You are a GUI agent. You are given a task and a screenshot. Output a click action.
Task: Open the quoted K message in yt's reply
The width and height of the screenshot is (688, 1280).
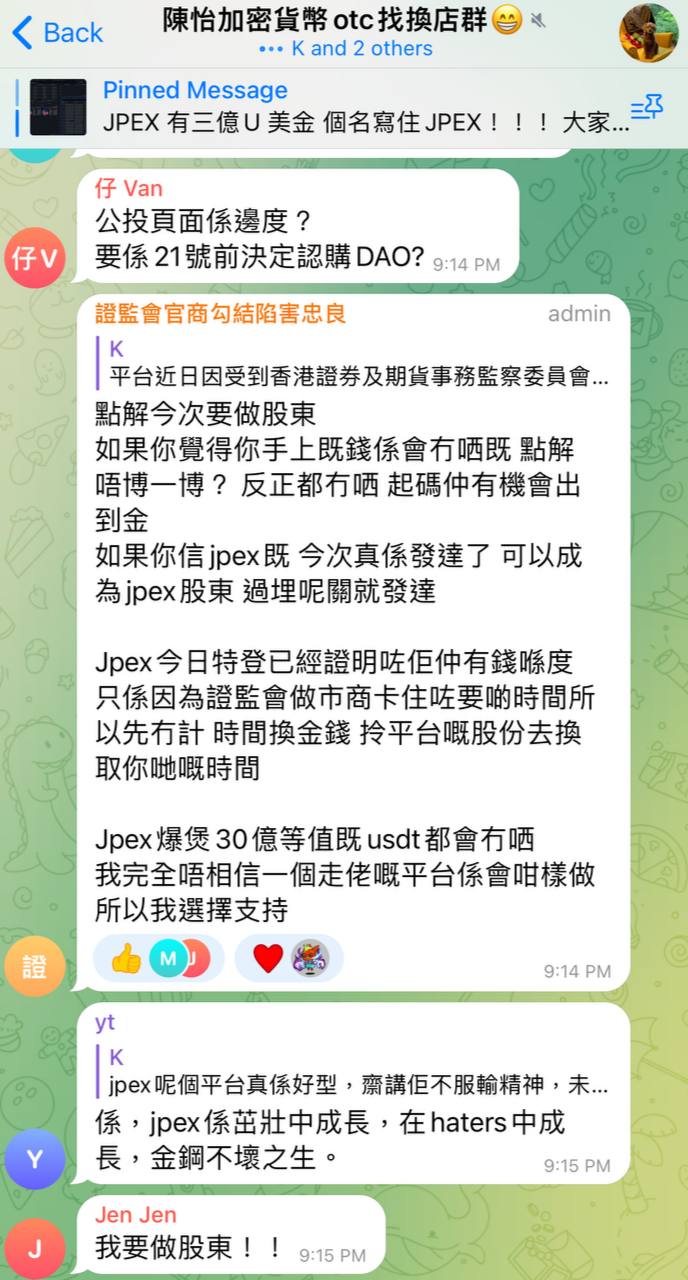pyautogui.click(x=360, y=1072)
